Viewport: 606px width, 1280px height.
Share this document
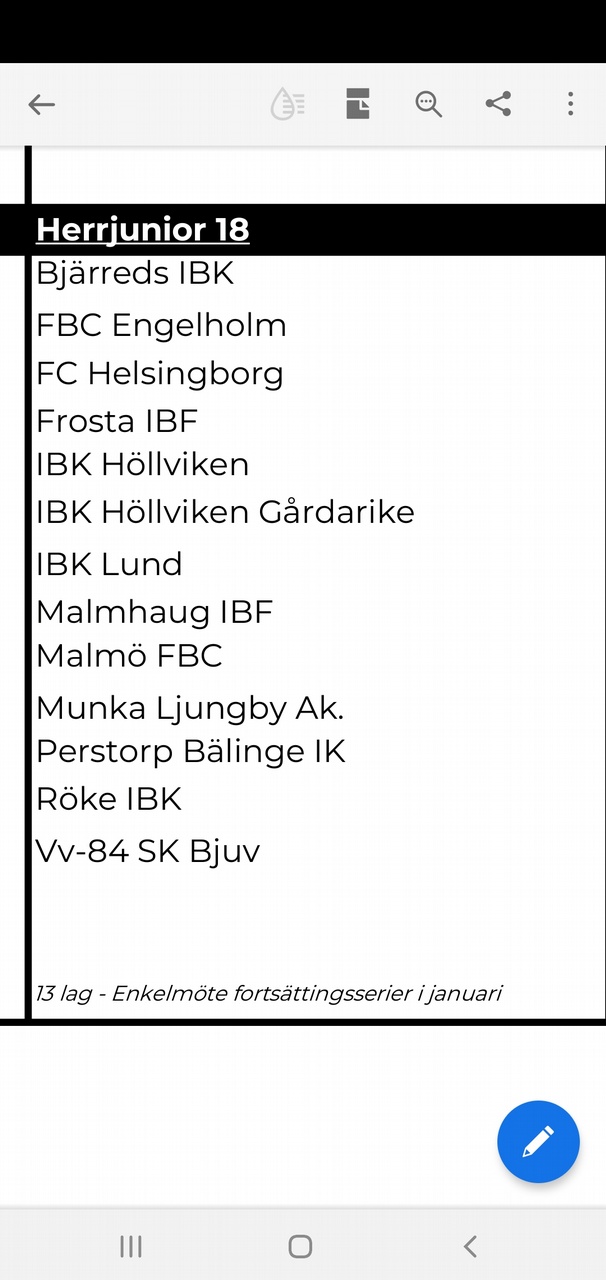coord(498,104)
